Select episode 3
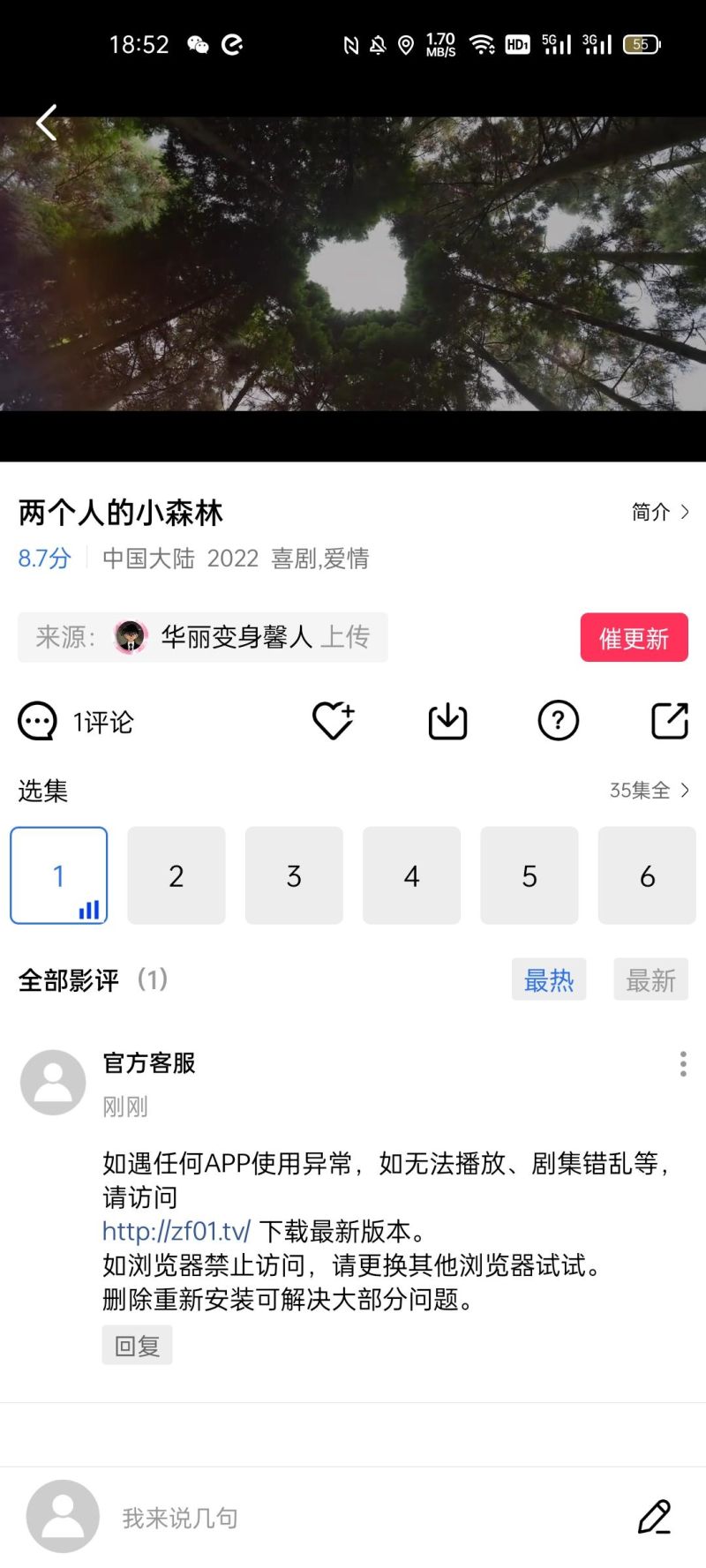 pyautogui.click(x=294, y=875)
